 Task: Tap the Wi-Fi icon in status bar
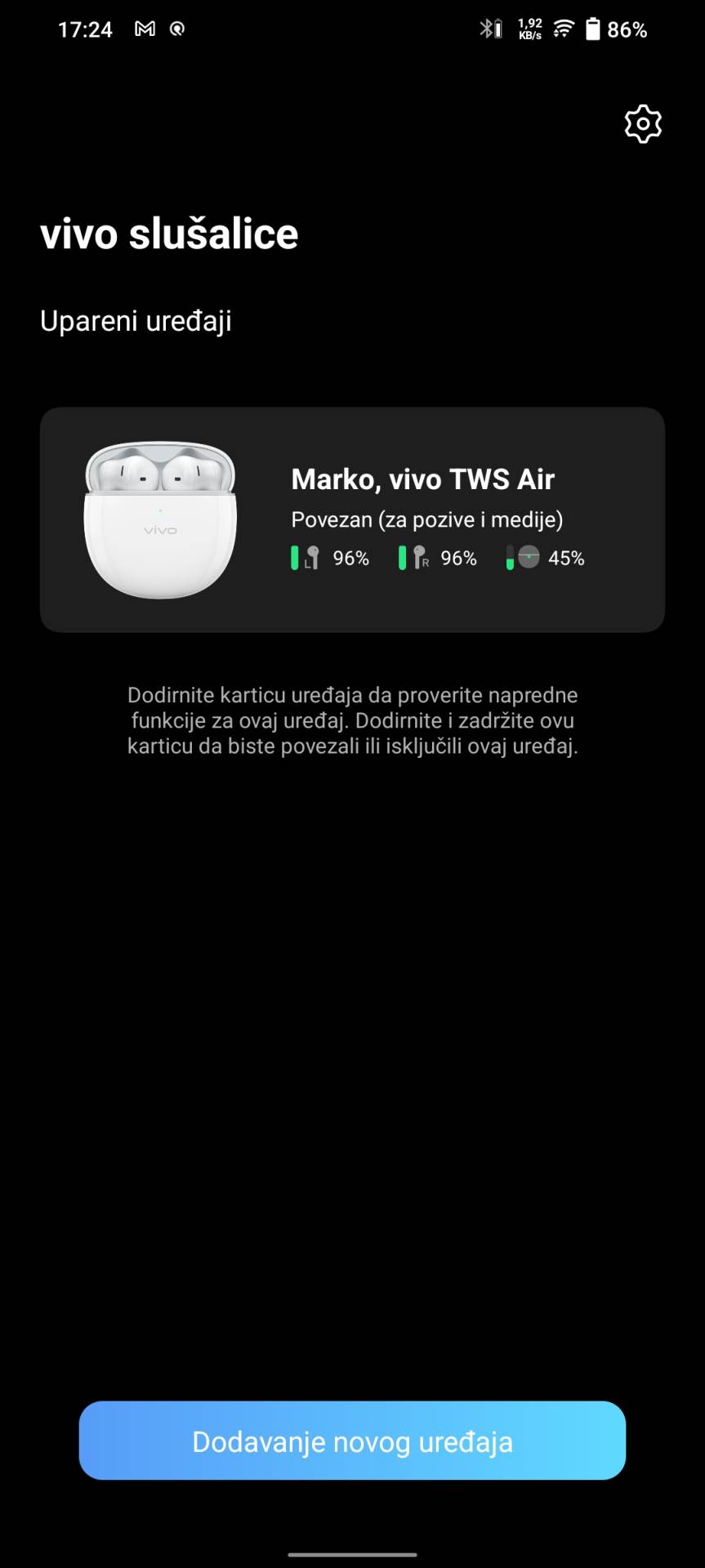point(562,28)
